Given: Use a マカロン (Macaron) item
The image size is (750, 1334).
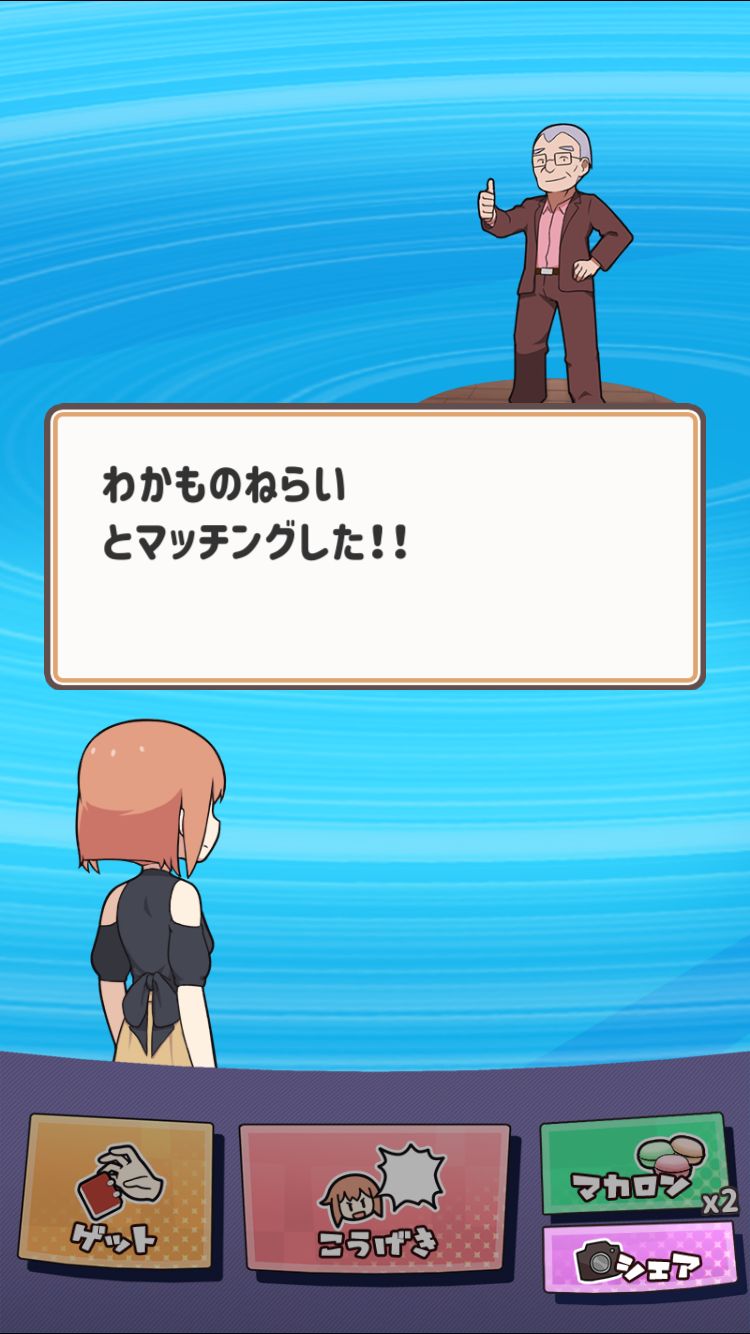Looking at the screenshot, I should point(634,1164).
